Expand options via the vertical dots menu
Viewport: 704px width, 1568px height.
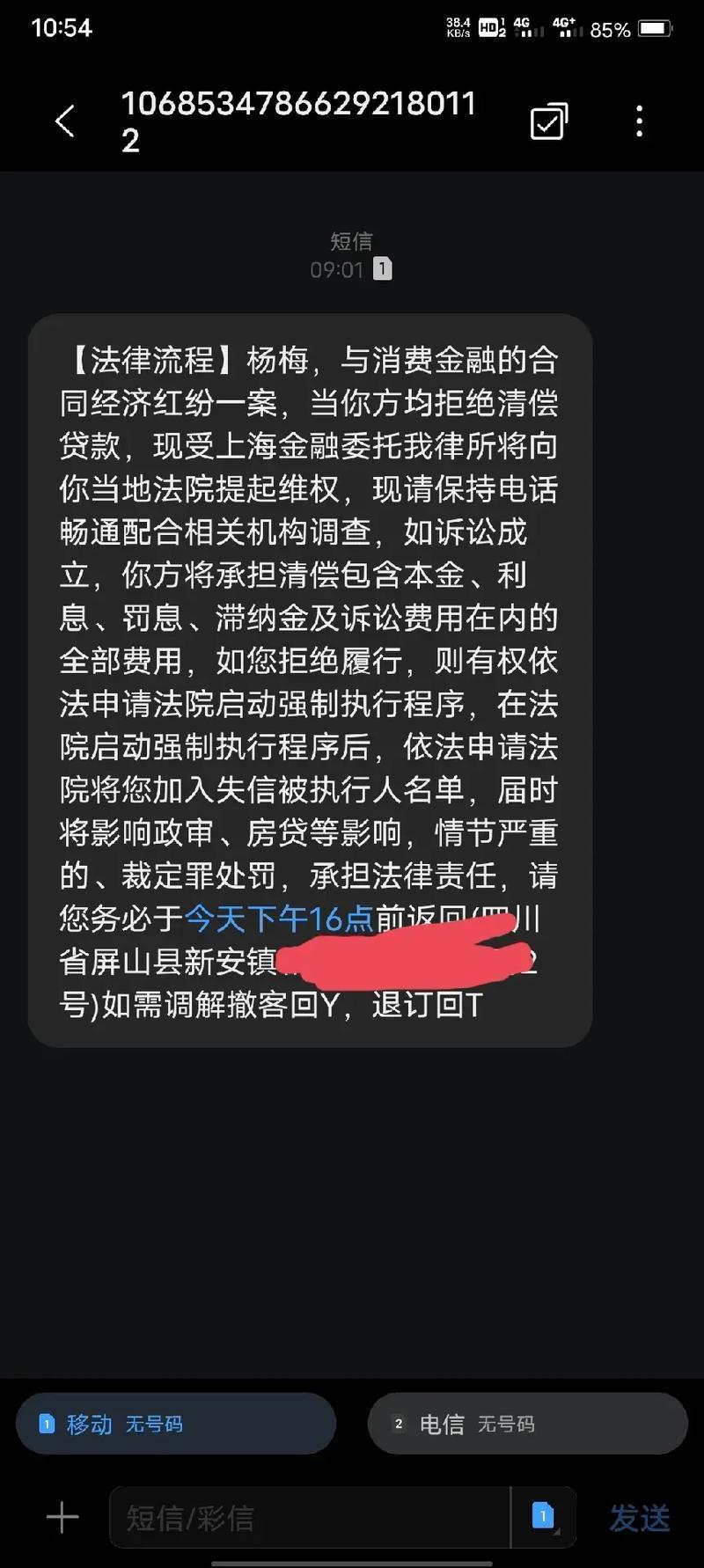tap(639, 121)
